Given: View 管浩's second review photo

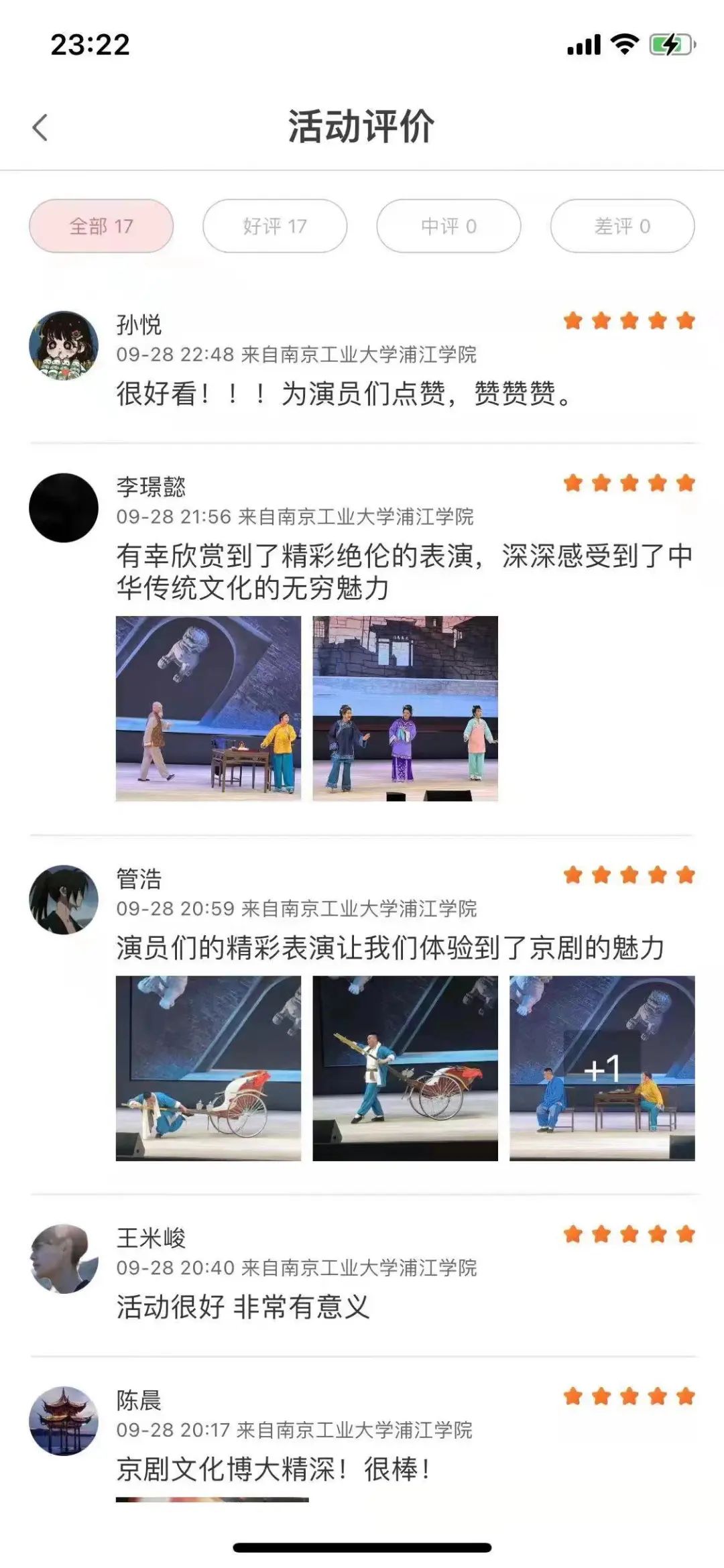Looking at the screenshot, I should coord(405,1068).
